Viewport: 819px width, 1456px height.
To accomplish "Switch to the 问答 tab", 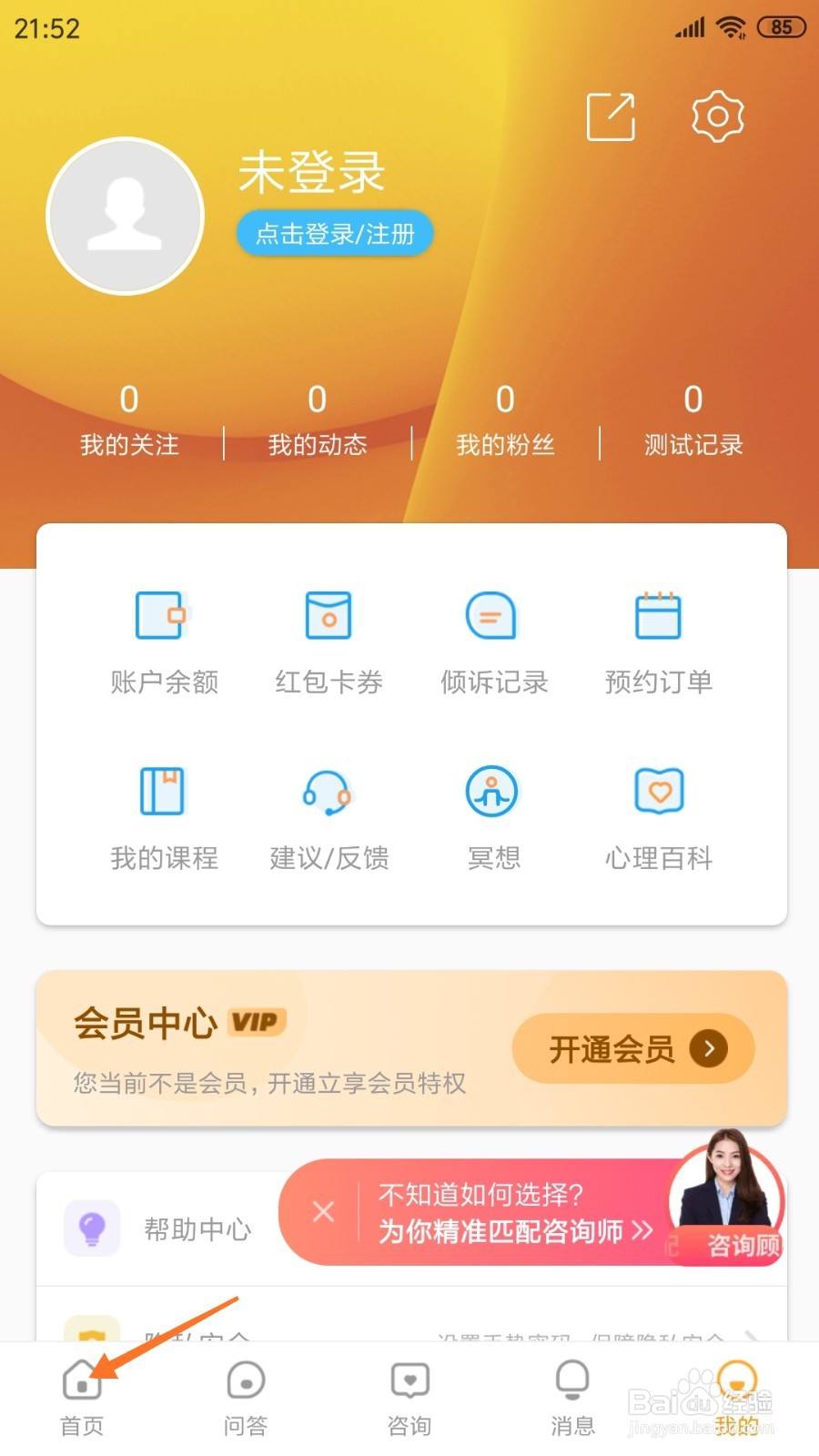I will click(244, 1397).
